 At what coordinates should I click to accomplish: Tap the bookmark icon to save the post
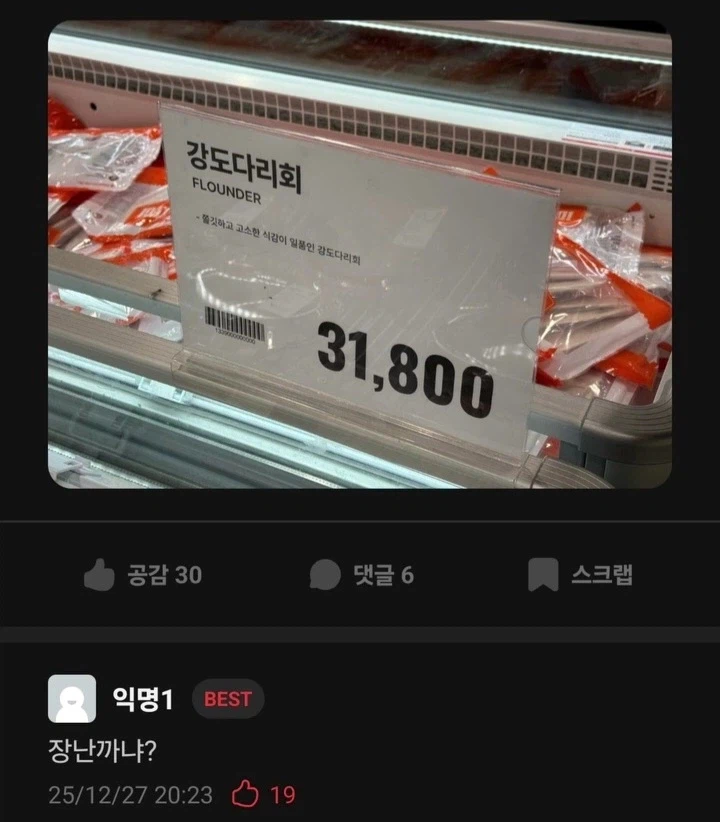544,575
